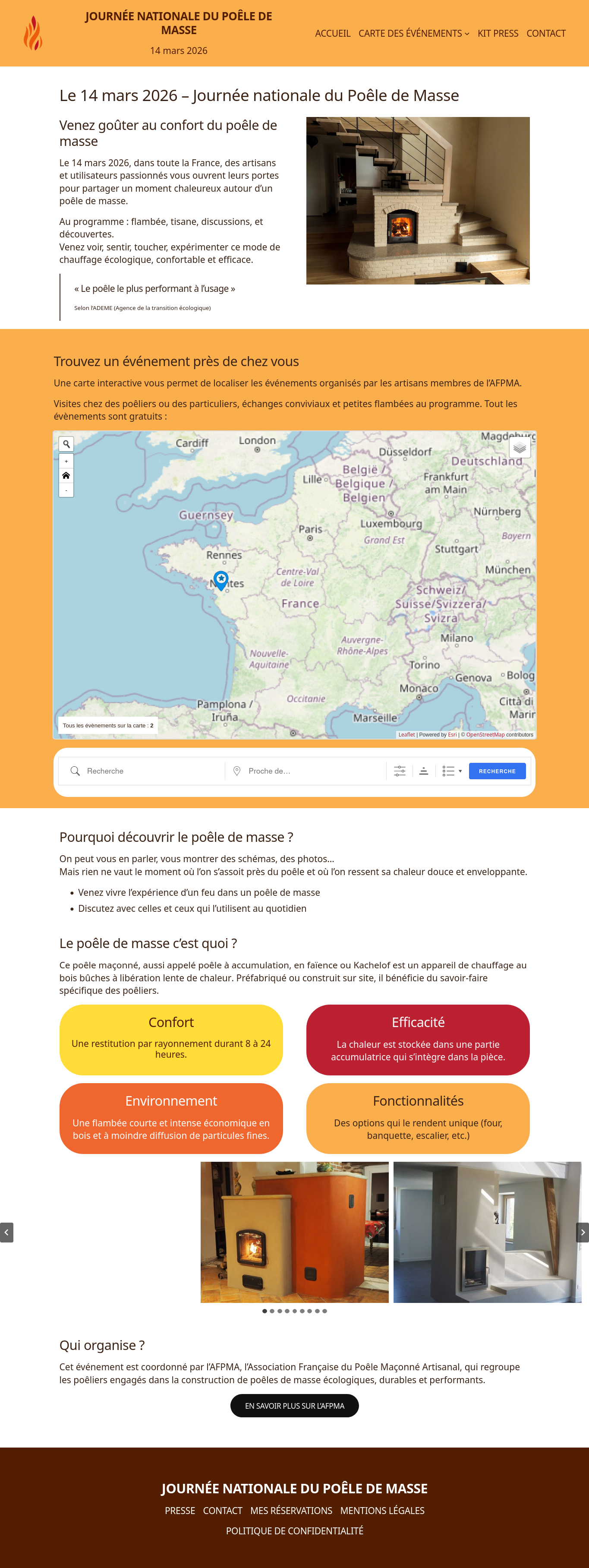Open the ACCUEIL nav link
Screen dimensions: 589x1568
tap(332, 34)
